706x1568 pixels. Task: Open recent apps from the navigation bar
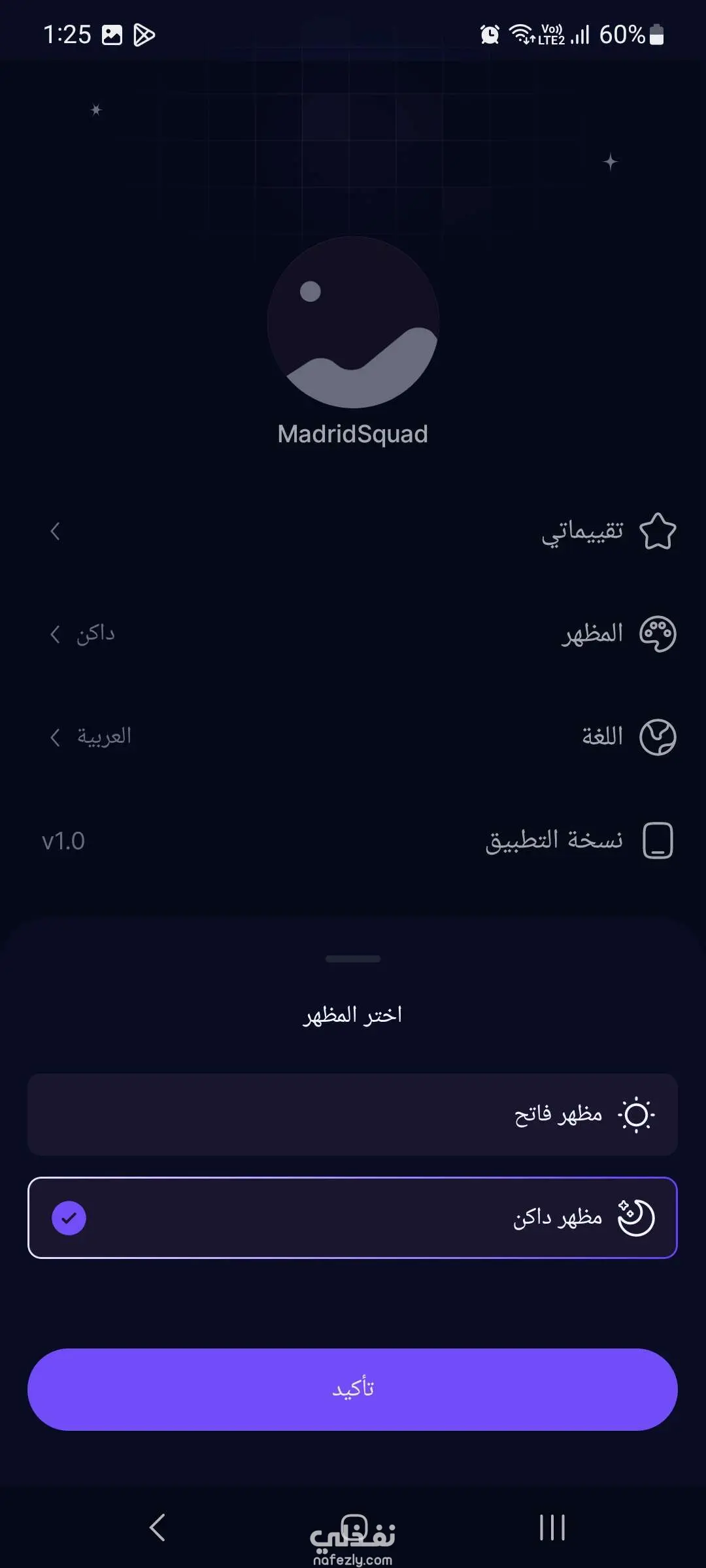552,1527
